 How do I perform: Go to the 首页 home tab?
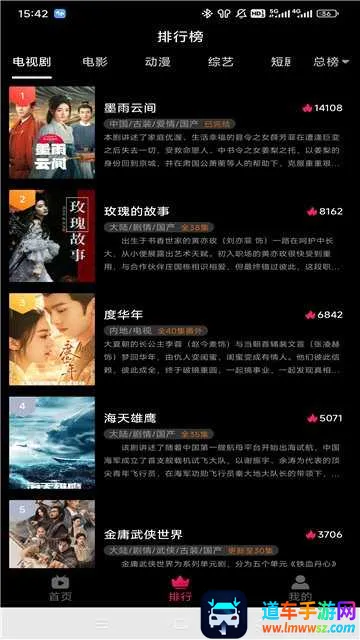pos(60,588)
